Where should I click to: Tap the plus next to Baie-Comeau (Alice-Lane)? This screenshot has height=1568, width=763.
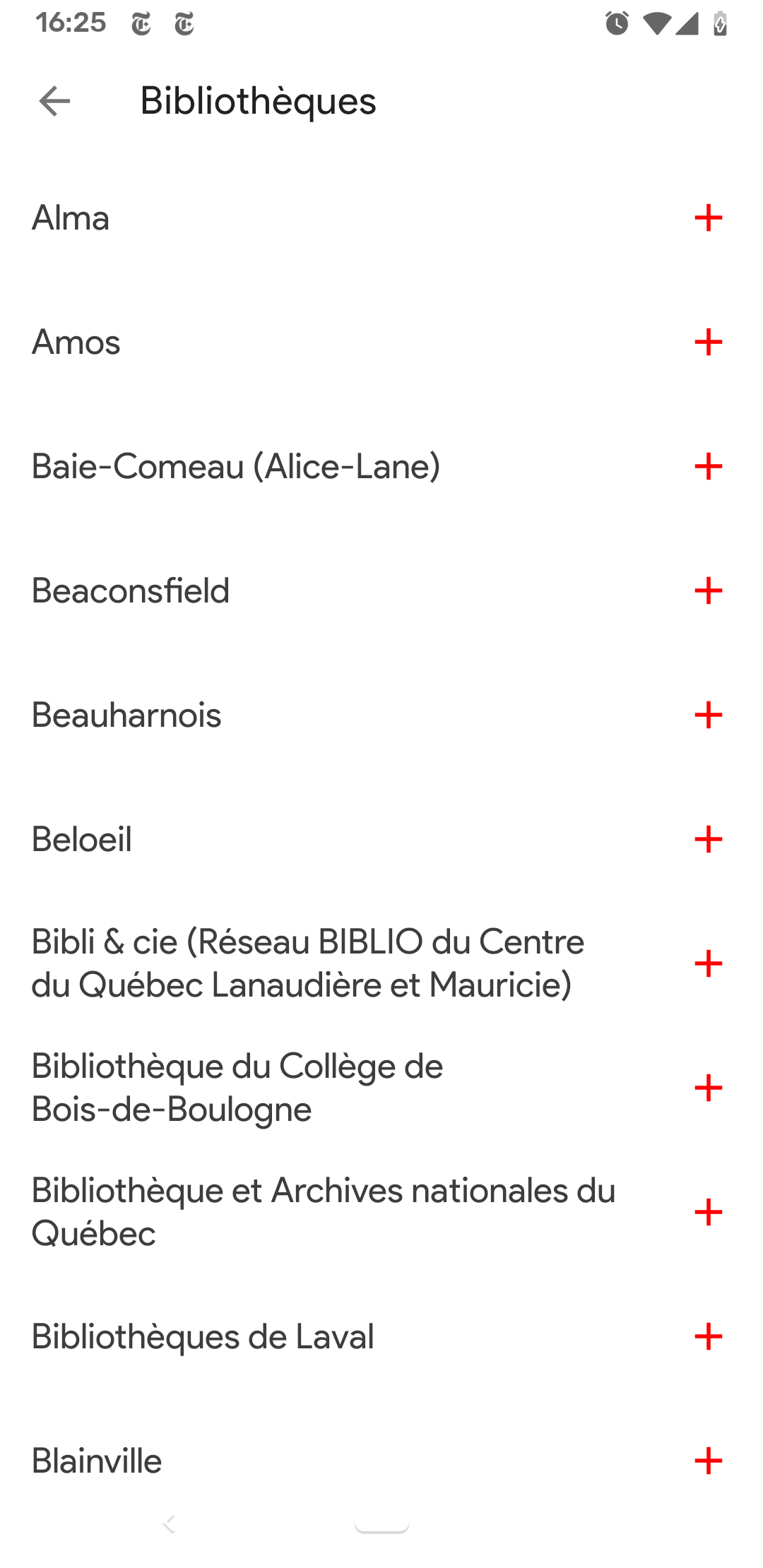pyautogui.click(x=708, y=466)
